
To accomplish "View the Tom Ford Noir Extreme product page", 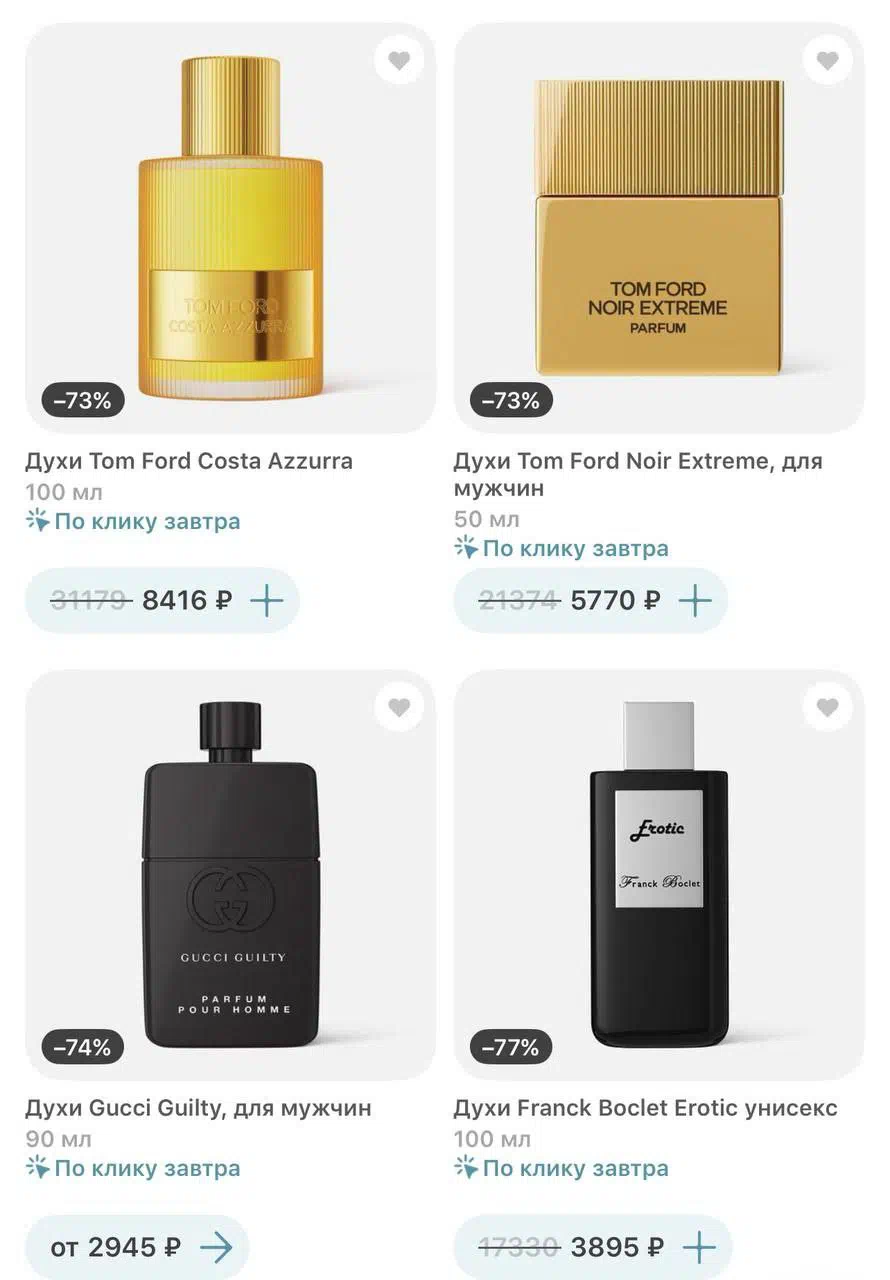I will pos(658,228).
